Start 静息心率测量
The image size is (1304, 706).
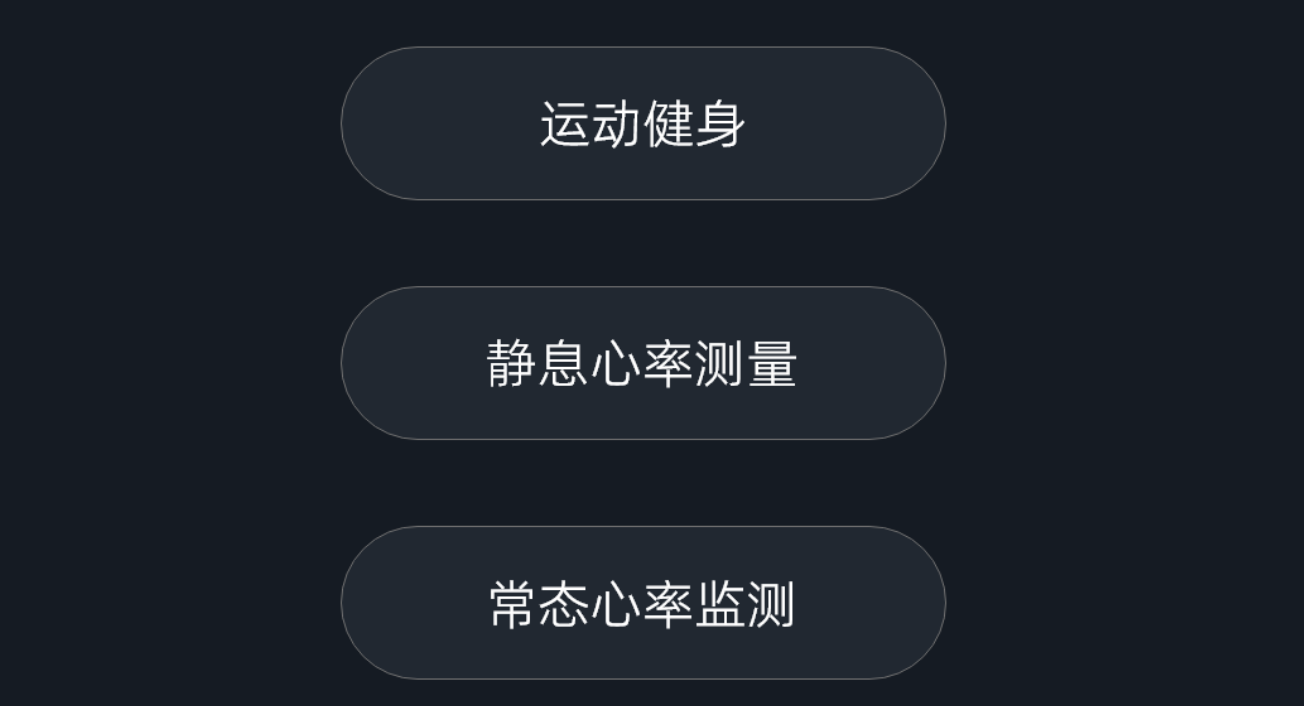point(643,363)
